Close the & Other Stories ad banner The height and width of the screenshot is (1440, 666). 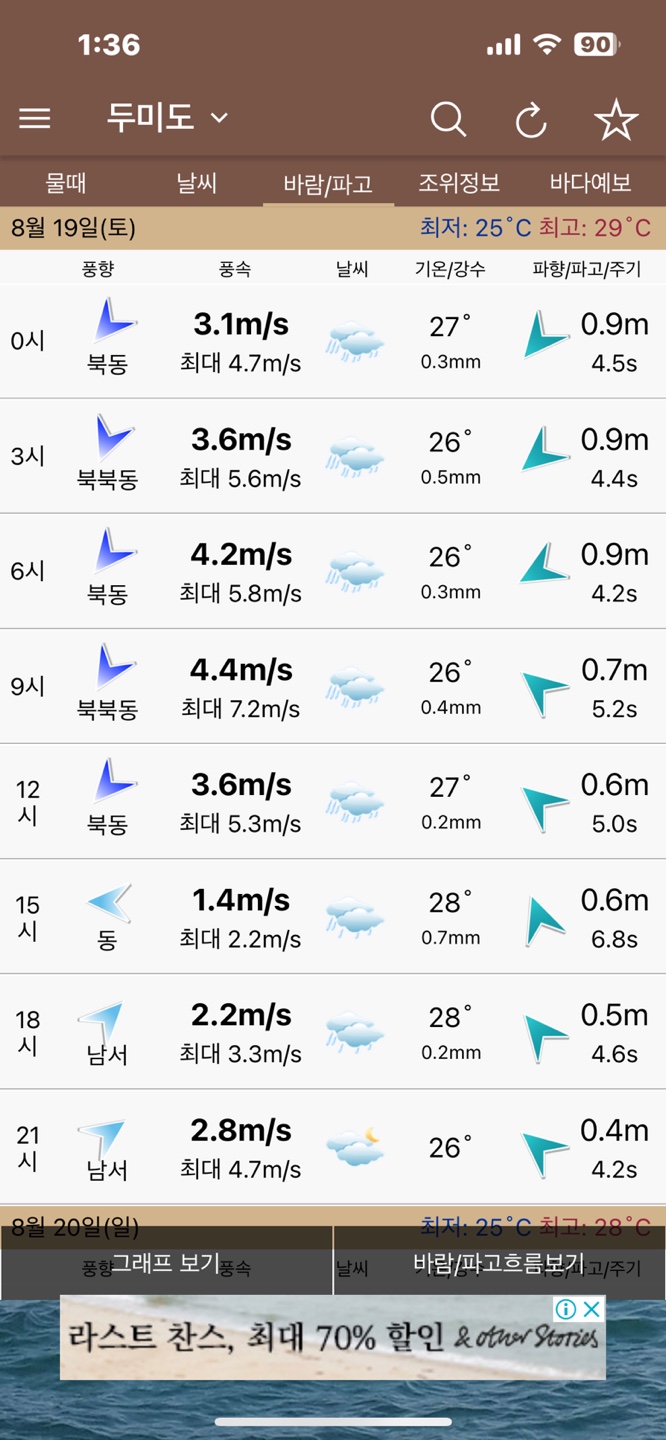pyautogui.click(x=592, y=1309)
